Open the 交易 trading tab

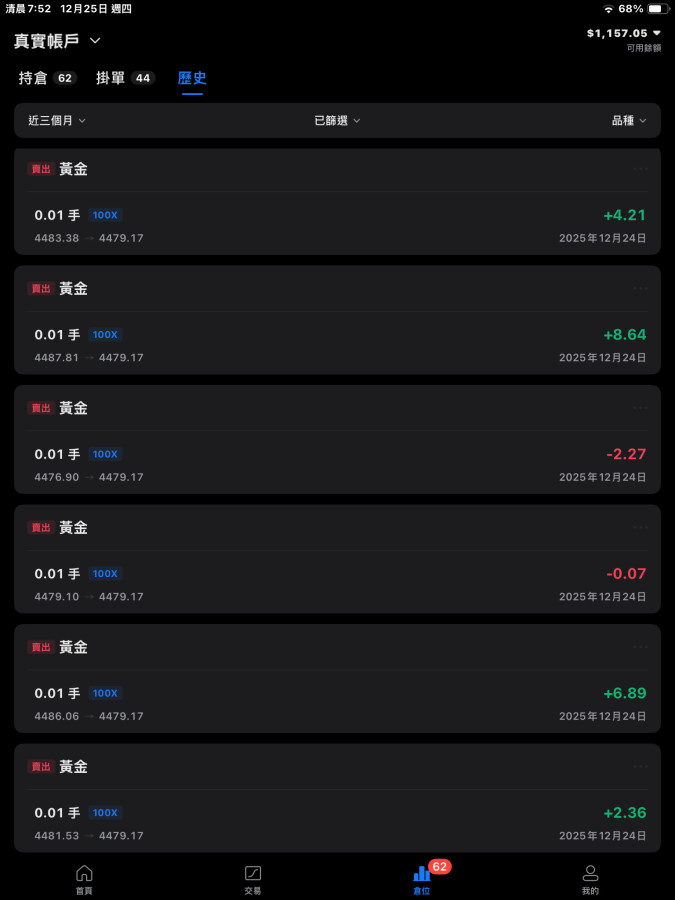[x=253, y=878]
